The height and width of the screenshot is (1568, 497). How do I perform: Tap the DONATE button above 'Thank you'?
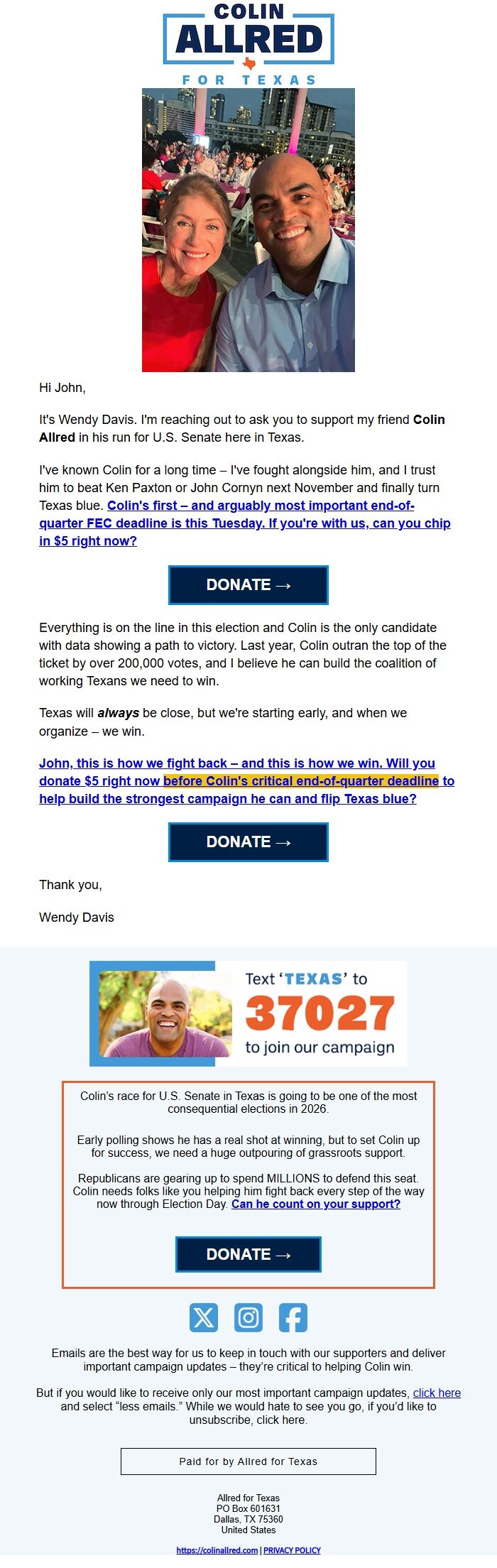click(248, 842)
